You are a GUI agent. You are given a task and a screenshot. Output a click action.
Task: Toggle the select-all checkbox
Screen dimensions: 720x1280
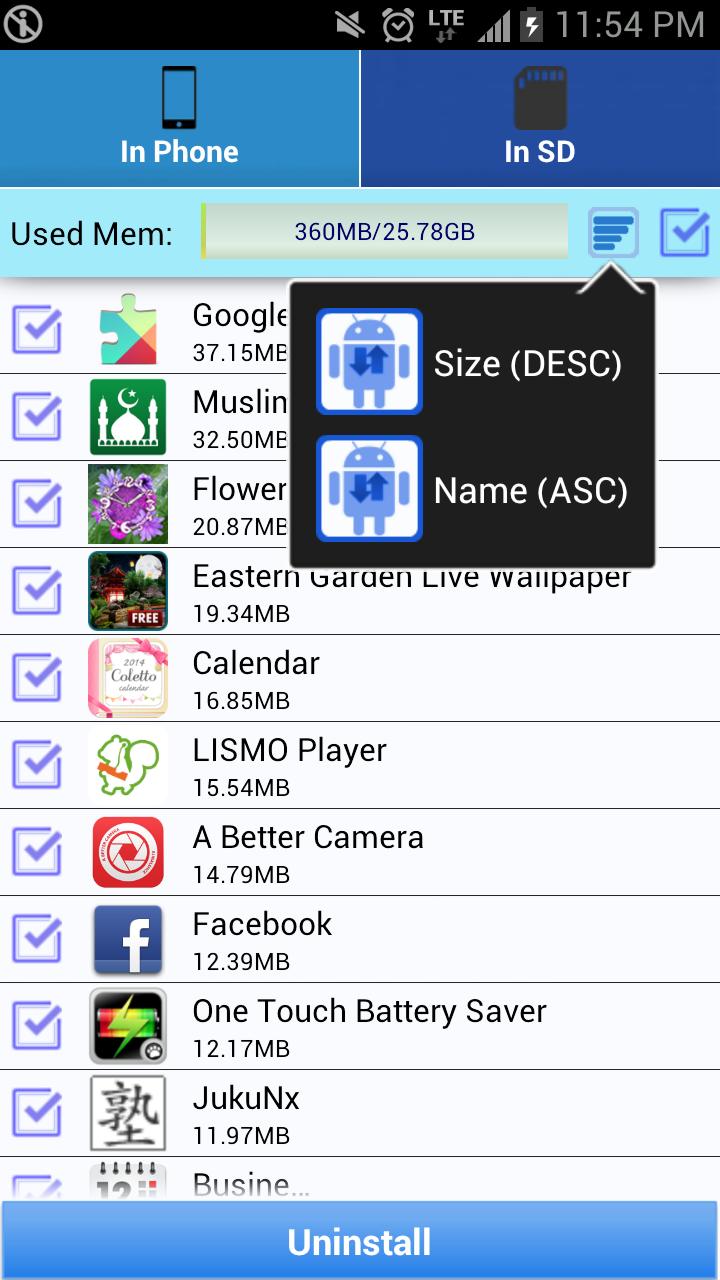pyautogui.click(x=685, y=233)
